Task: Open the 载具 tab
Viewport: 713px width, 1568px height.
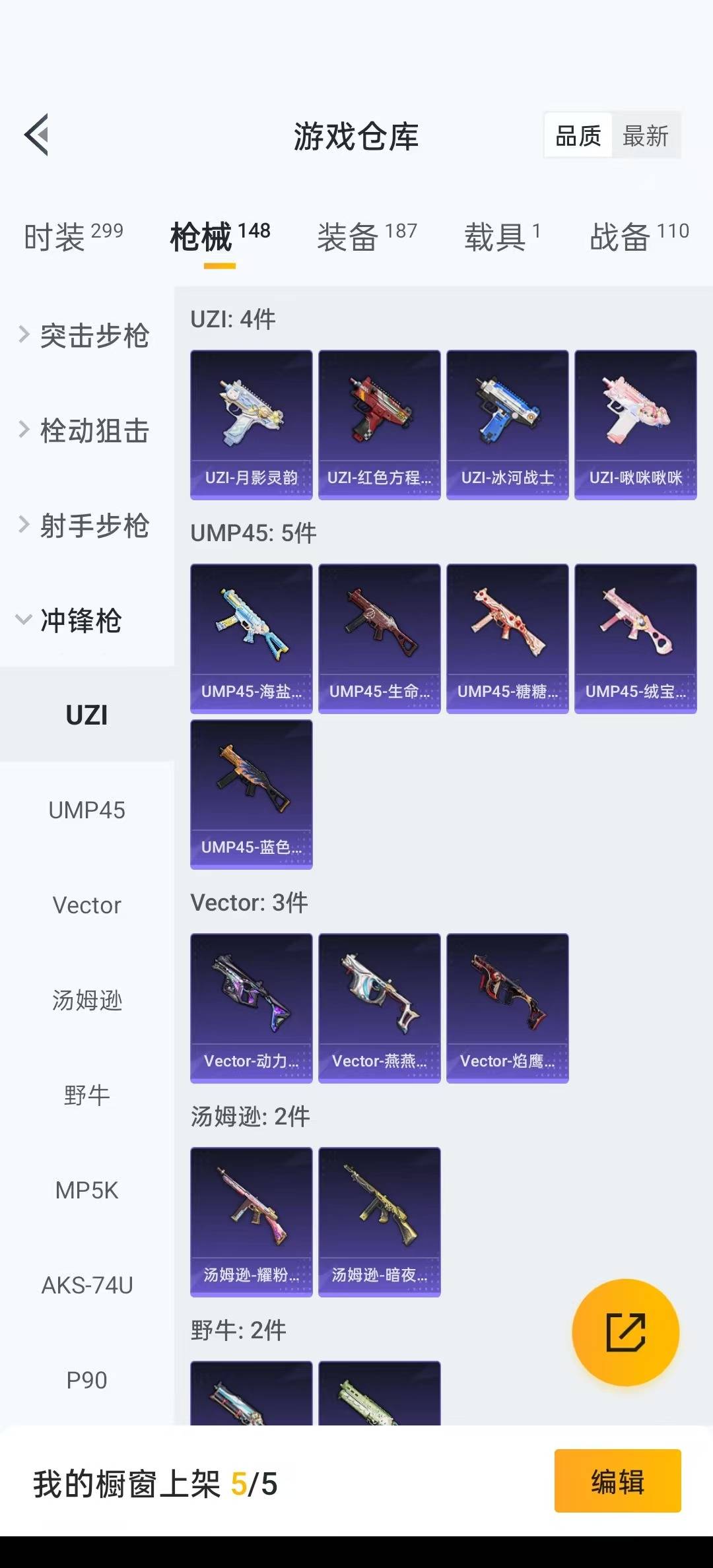Action: (502, 236)
